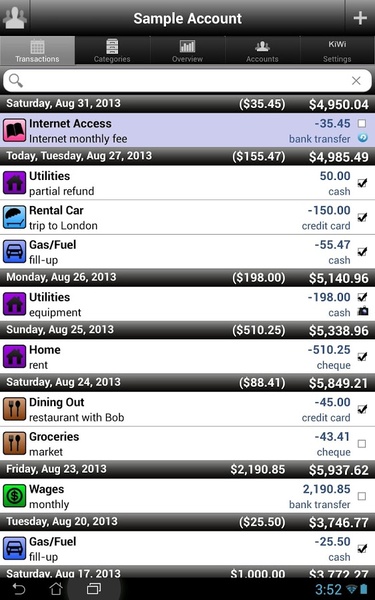Check the Internet Access reconciled box
The image size is (375, 600).
pyautogui.click(x=362, y=123)
